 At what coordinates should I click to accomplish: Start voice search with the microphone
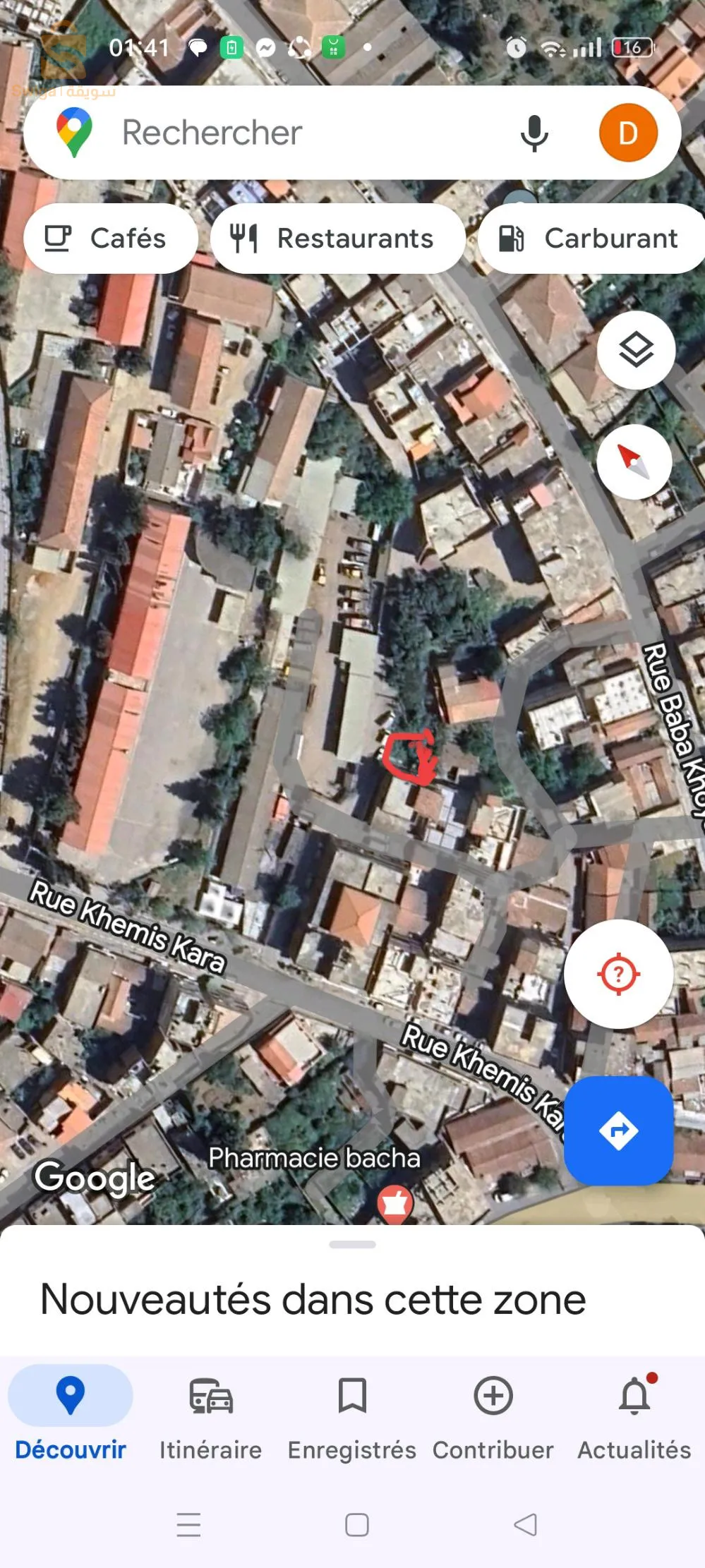coord(534,133)
